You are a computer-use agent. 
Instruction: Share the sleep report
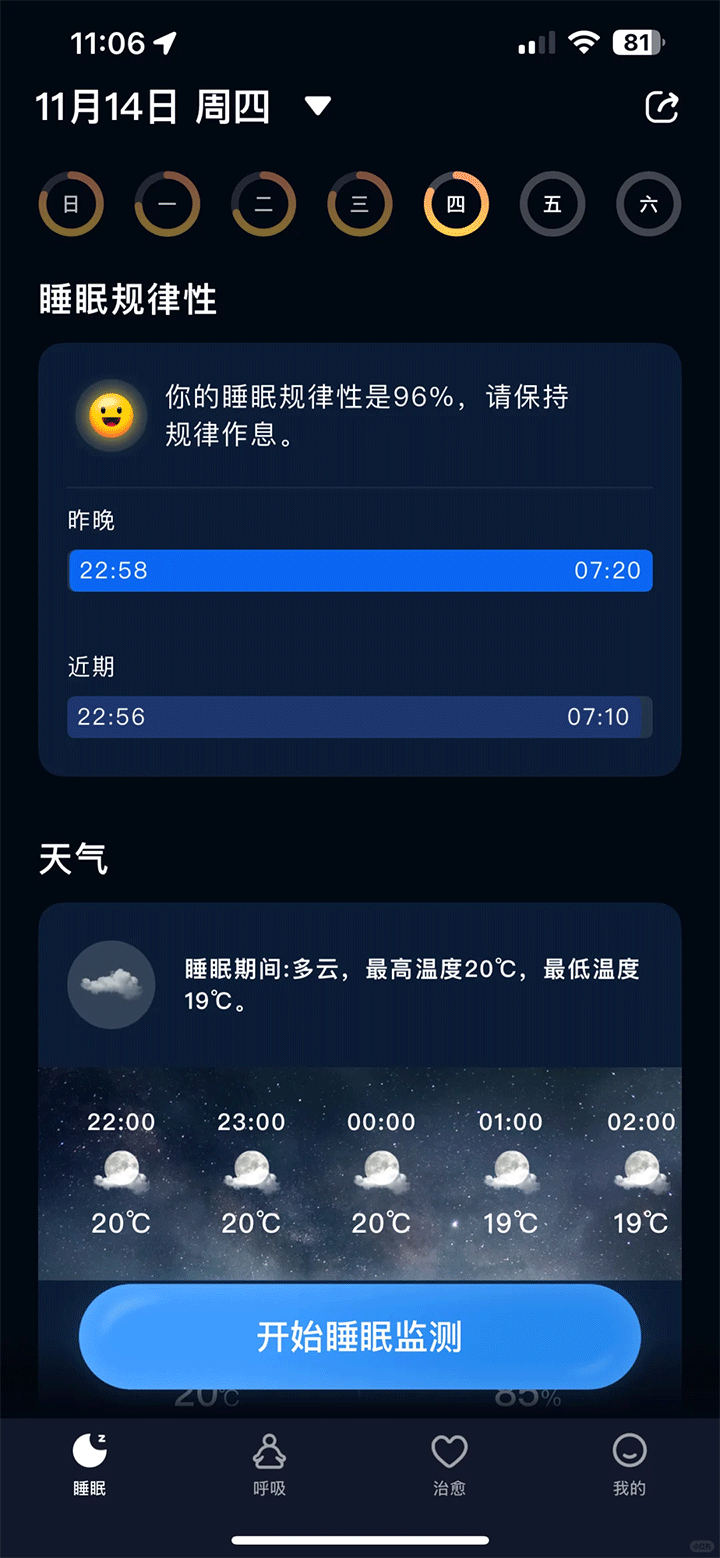(x=662, y=107)
